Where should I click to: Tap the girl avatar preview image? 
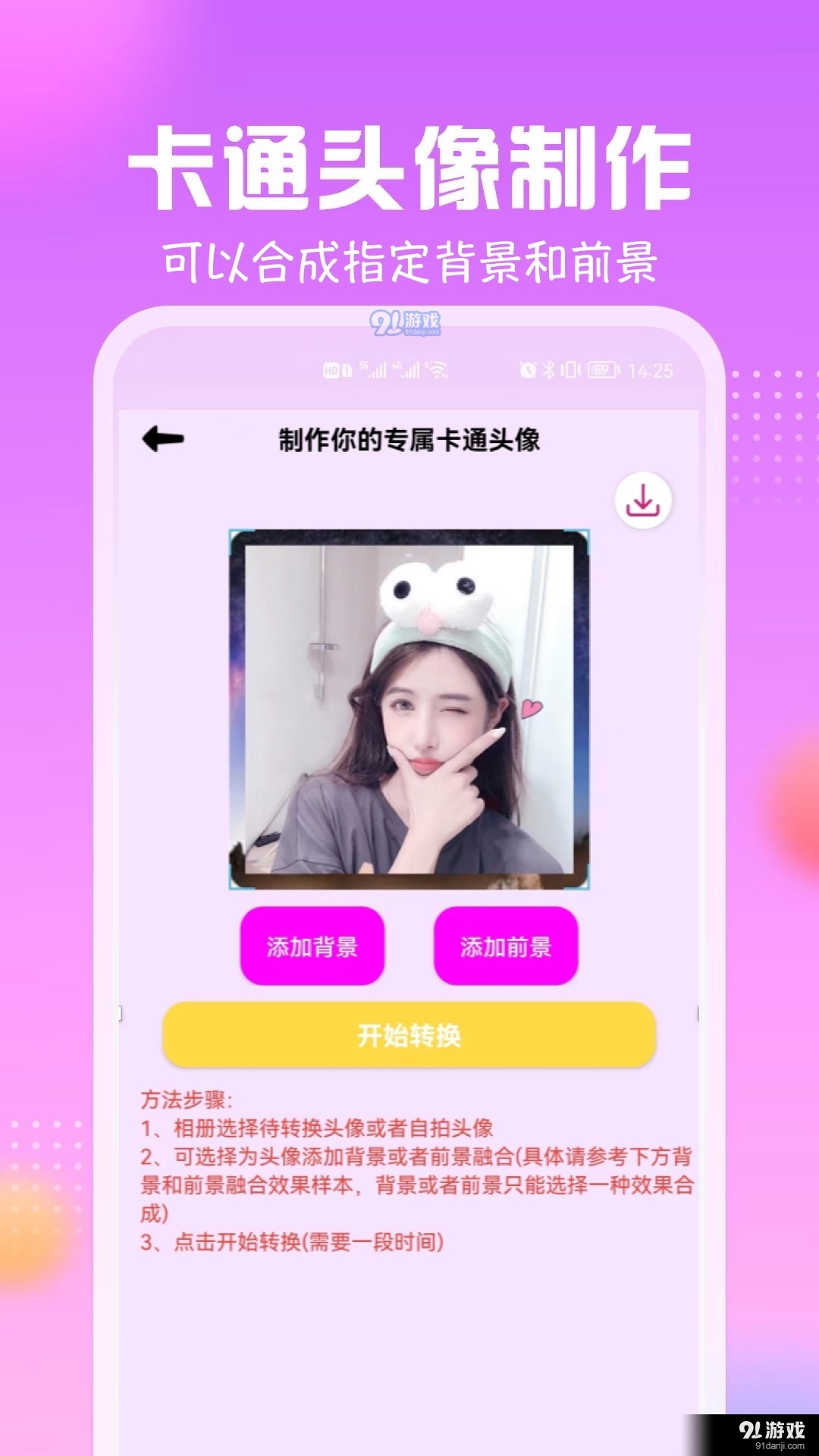tap(409, 709)
